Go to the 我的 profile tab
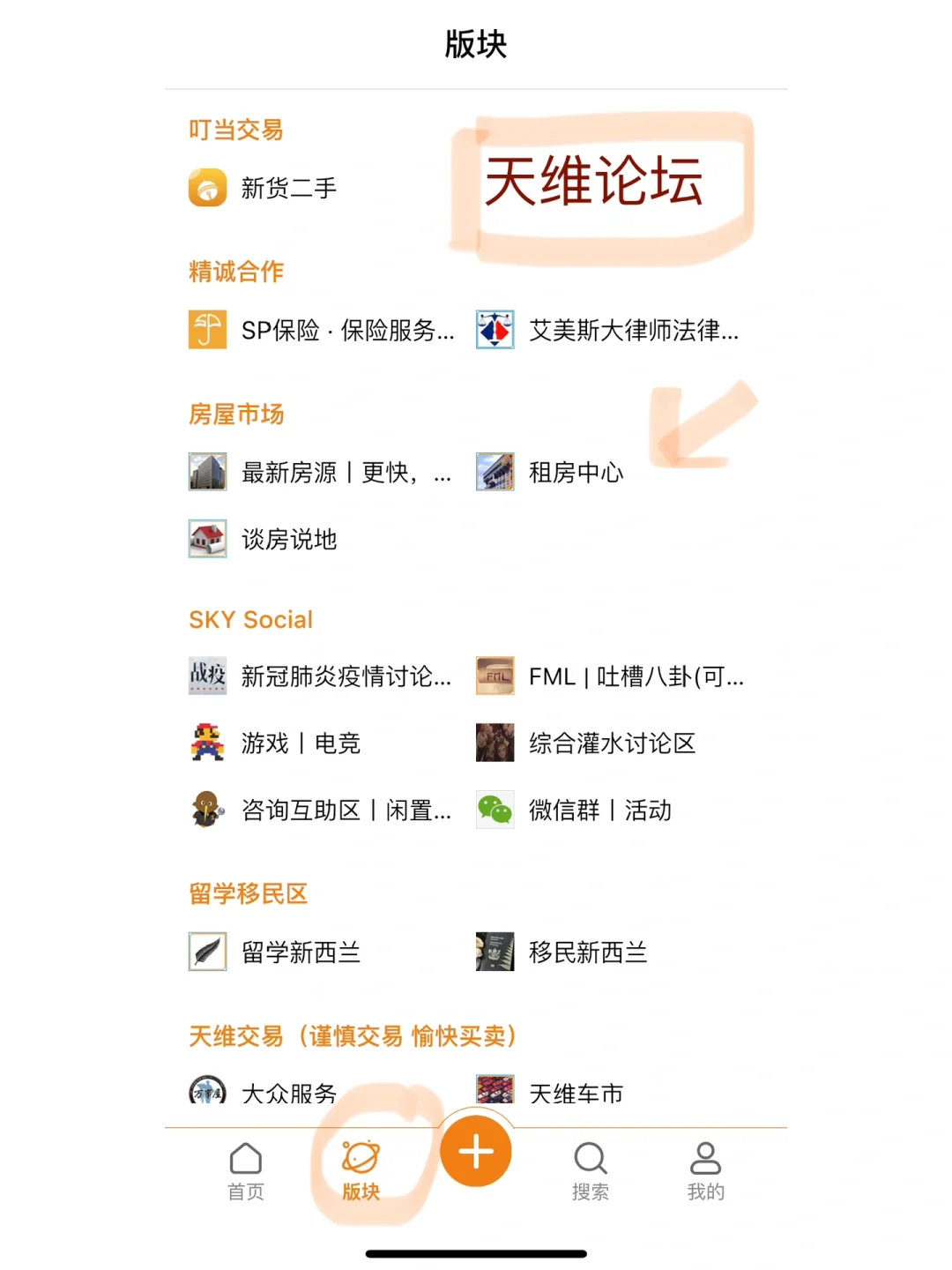 click(x=705, y=1170)
